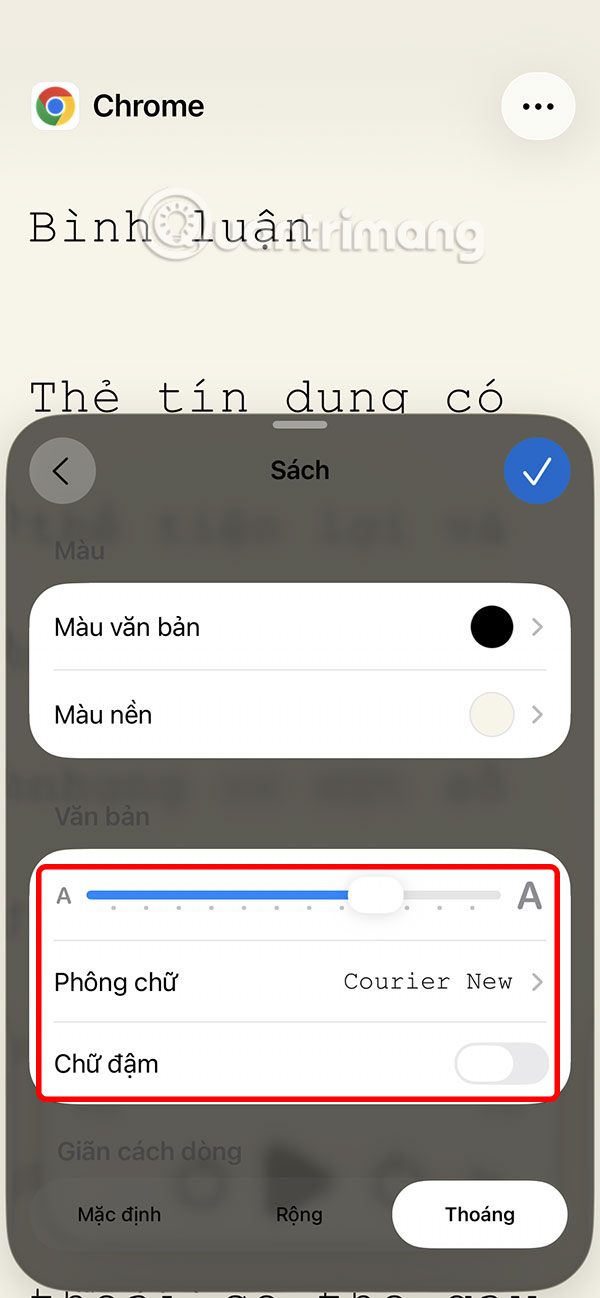Enable the Chữ đậm bold switch
600x1298 pixels.
pyautogui.click(x=501, y=1063)
